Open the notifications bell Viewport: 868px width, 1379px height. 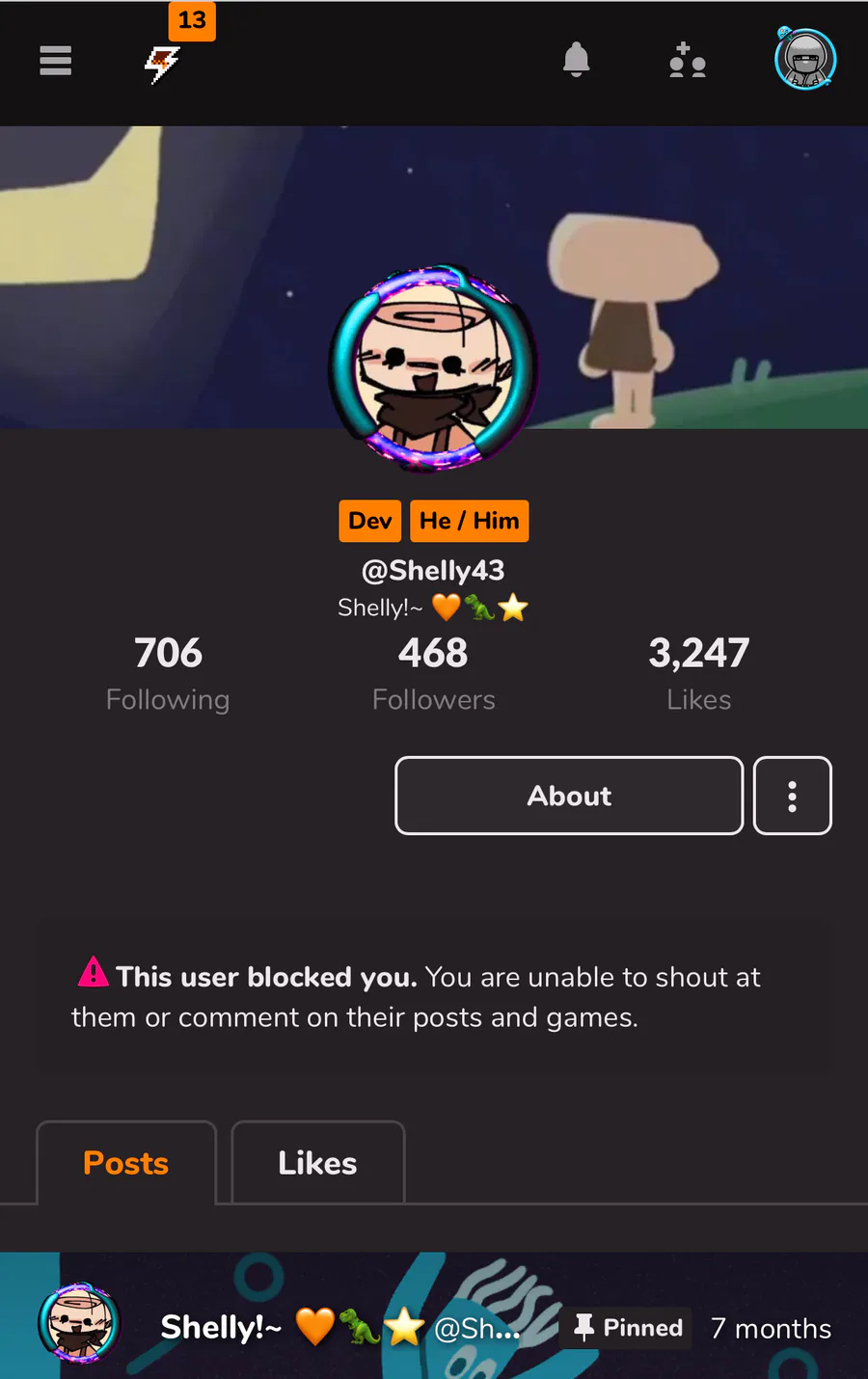click(x=576, y=60)
